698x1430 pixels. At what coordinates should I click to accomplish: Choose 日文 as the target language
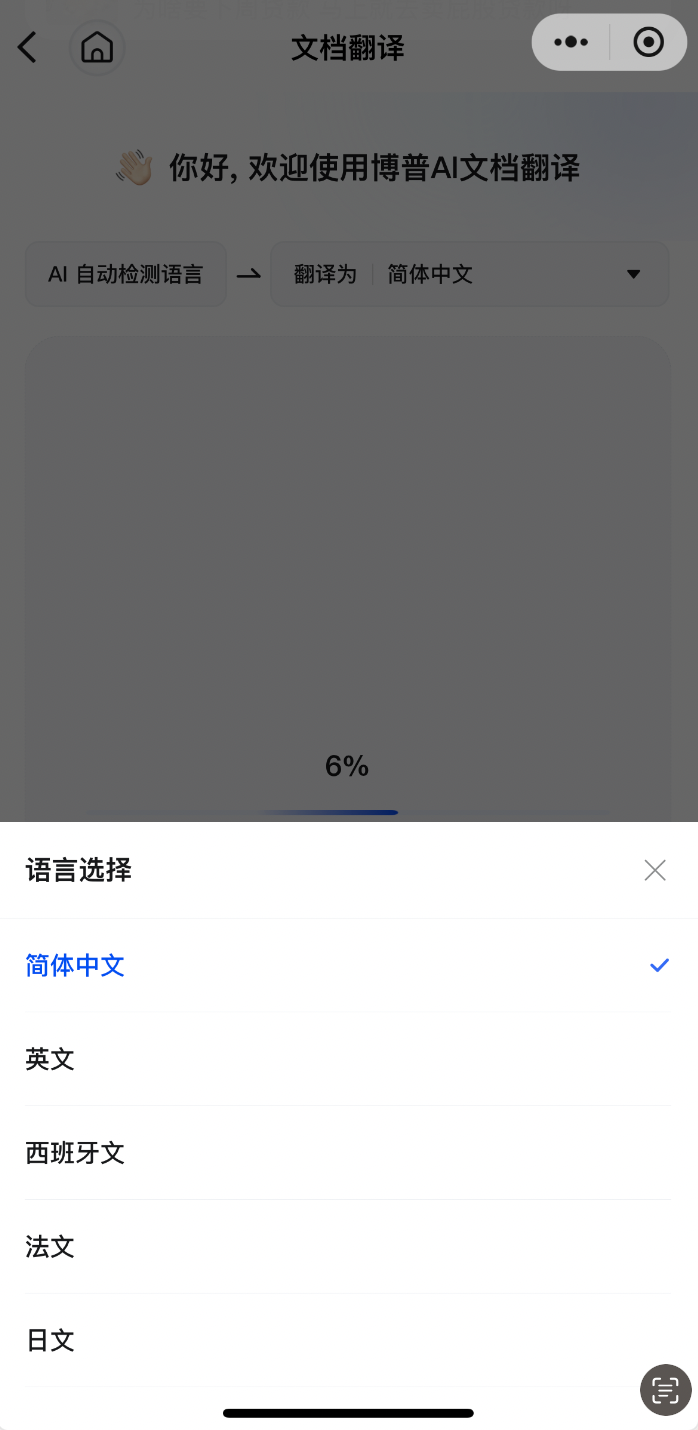(348, 1340)
